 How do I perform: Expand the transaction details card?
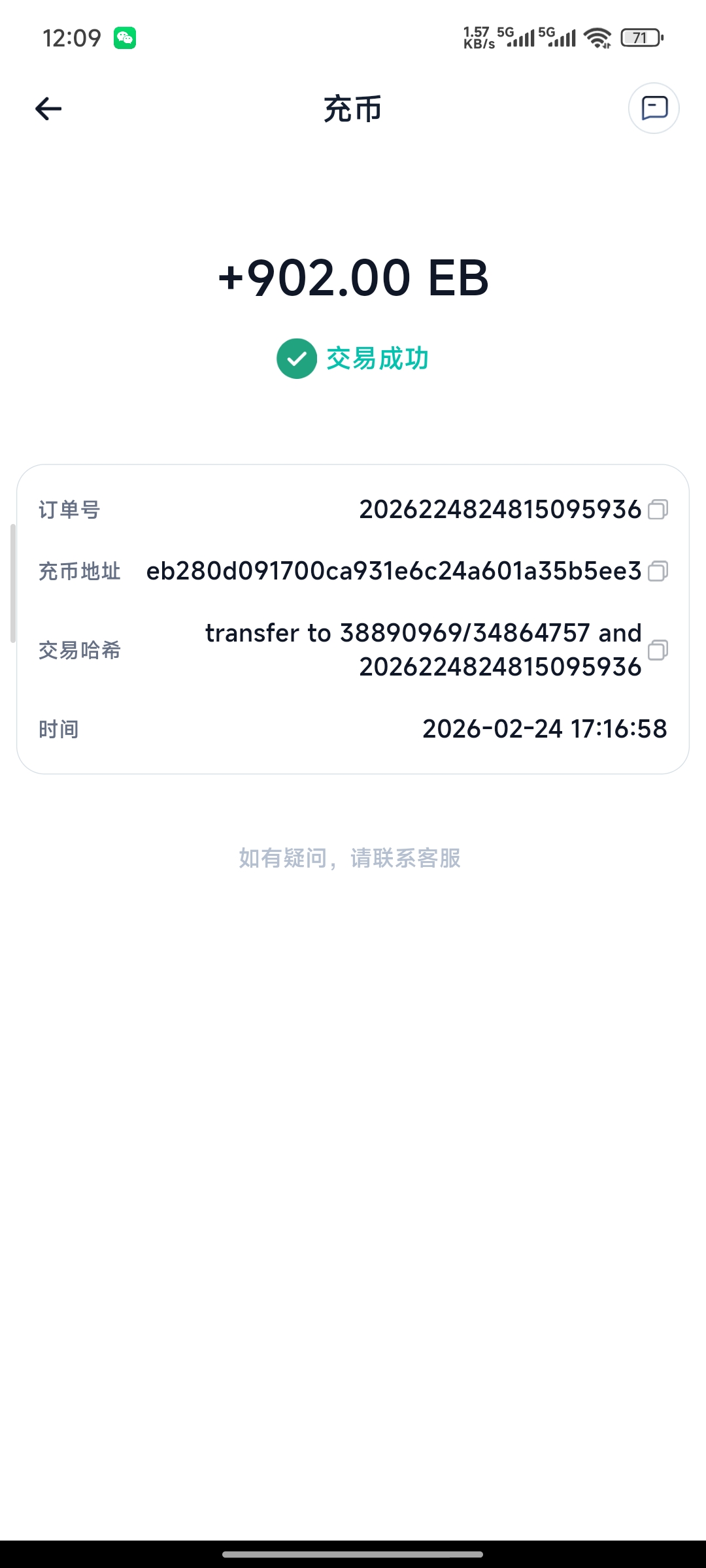pyautogui.click(x=353, y=619)
